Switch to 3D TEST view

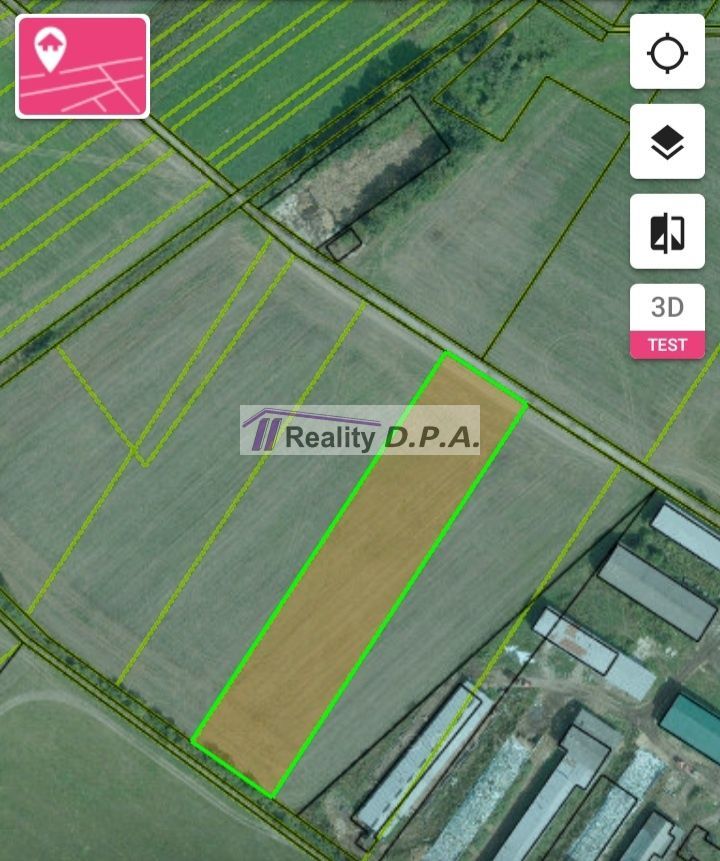(667, 321)
